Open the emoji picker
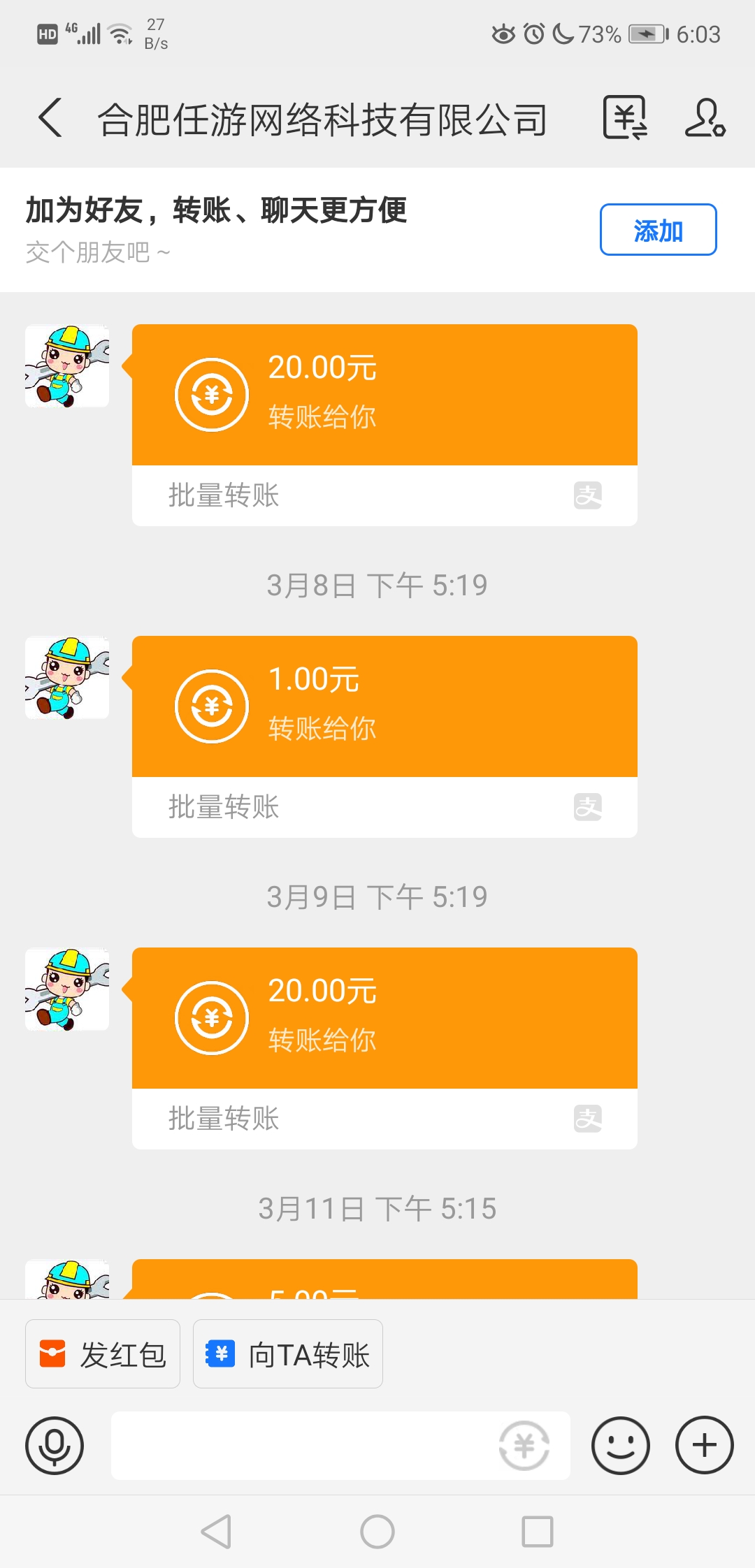The image size is (755, 1568). tap(620, 1446)
